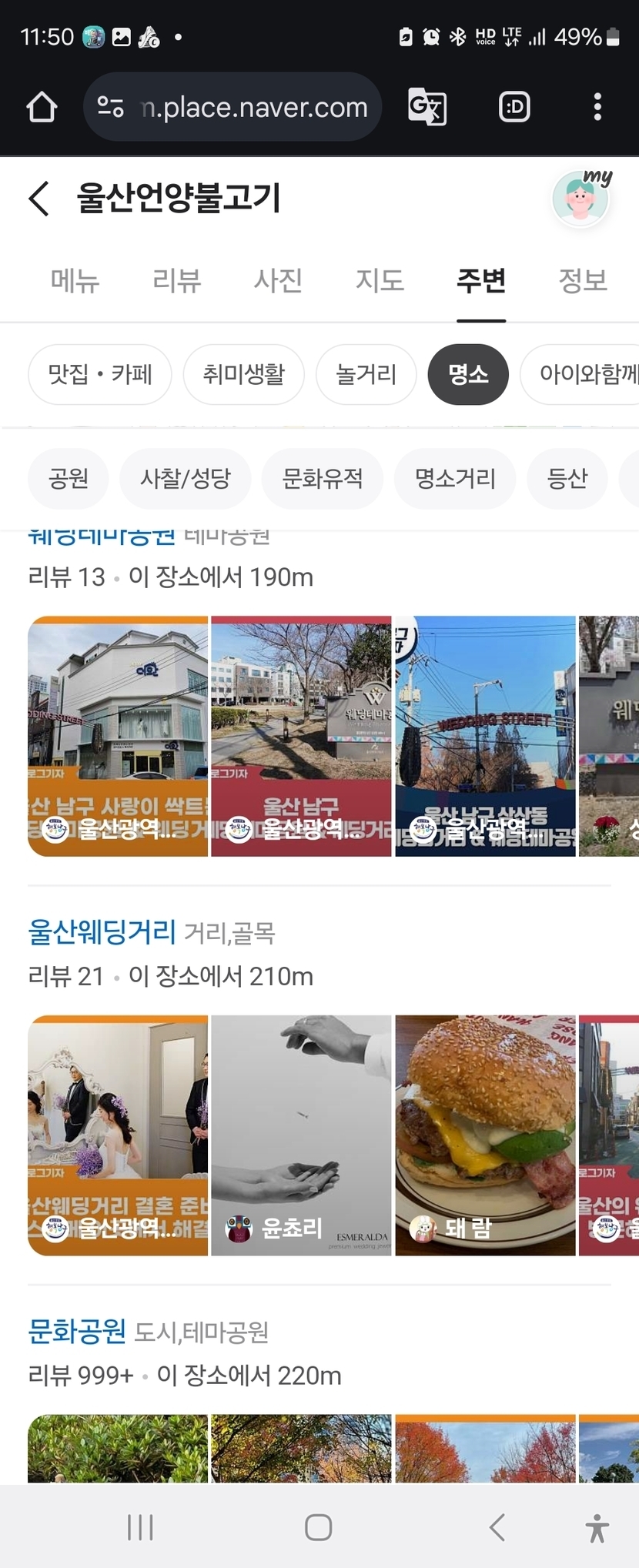Open the browser's translate icon

(x=427, y=107)
